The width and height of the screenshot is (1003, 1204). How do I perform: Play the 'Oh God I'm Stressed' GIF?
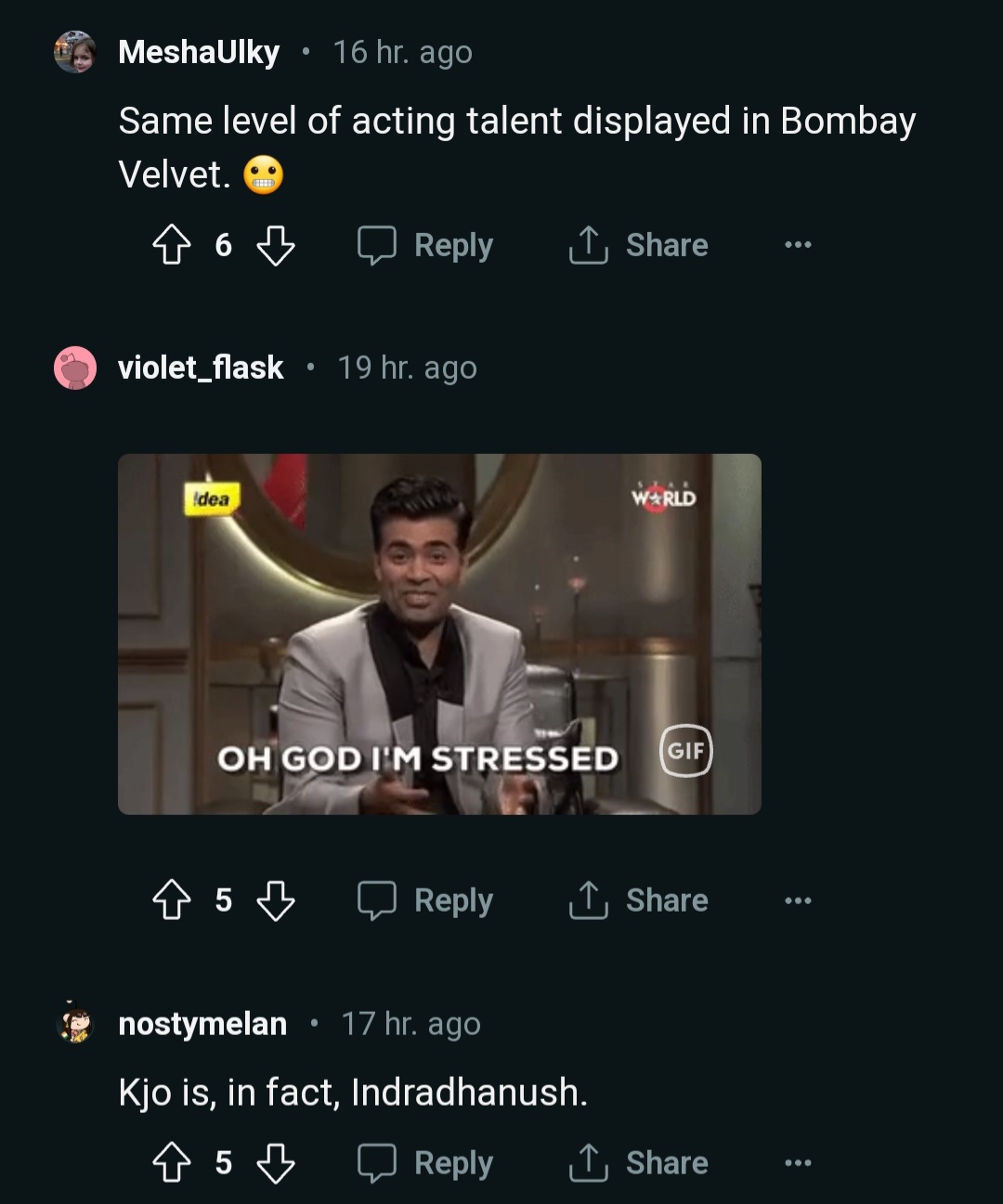pyautogui.click(x=439, y=634)
